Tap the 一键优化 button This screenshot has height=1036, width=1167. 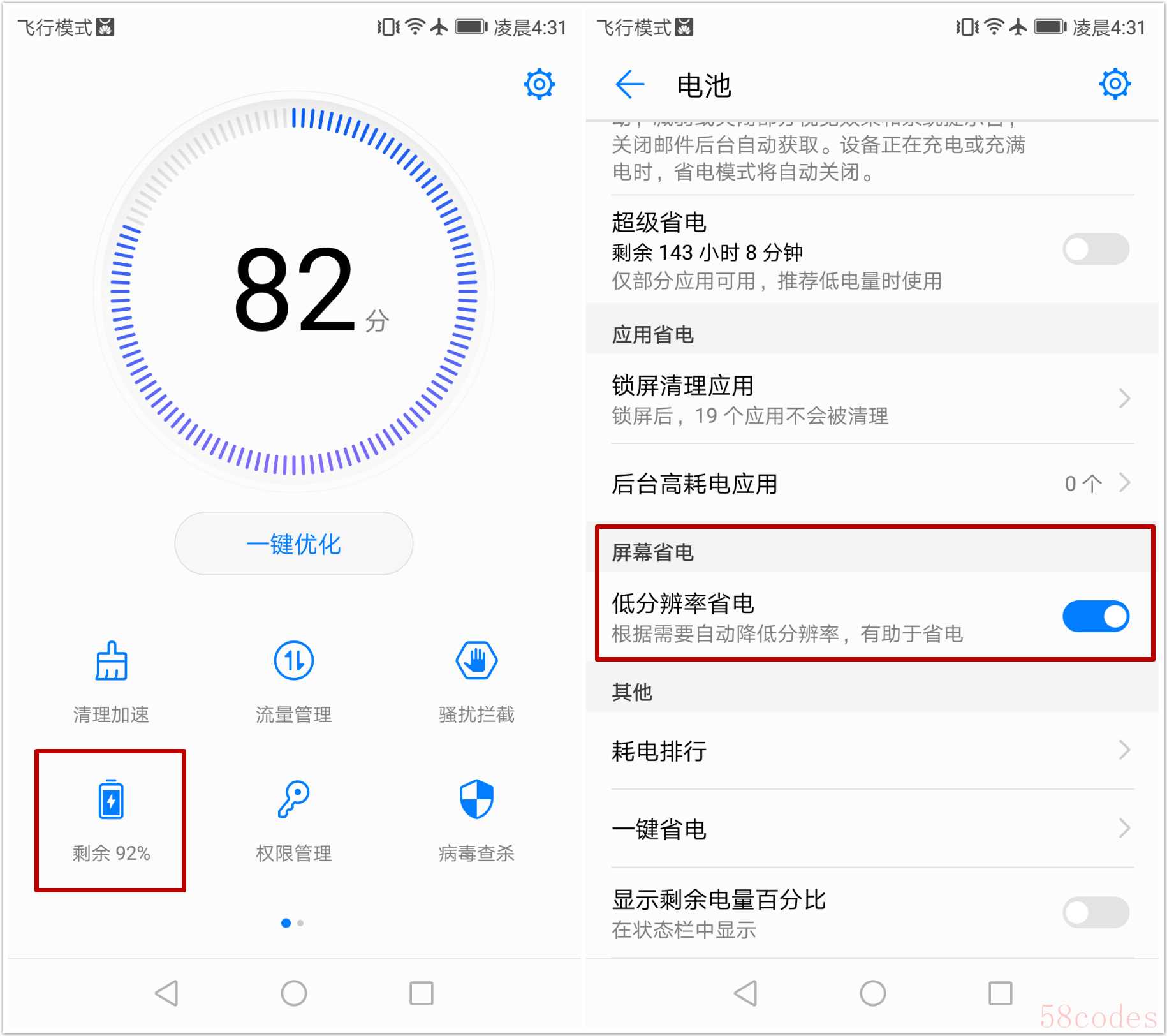pos(293,544)
